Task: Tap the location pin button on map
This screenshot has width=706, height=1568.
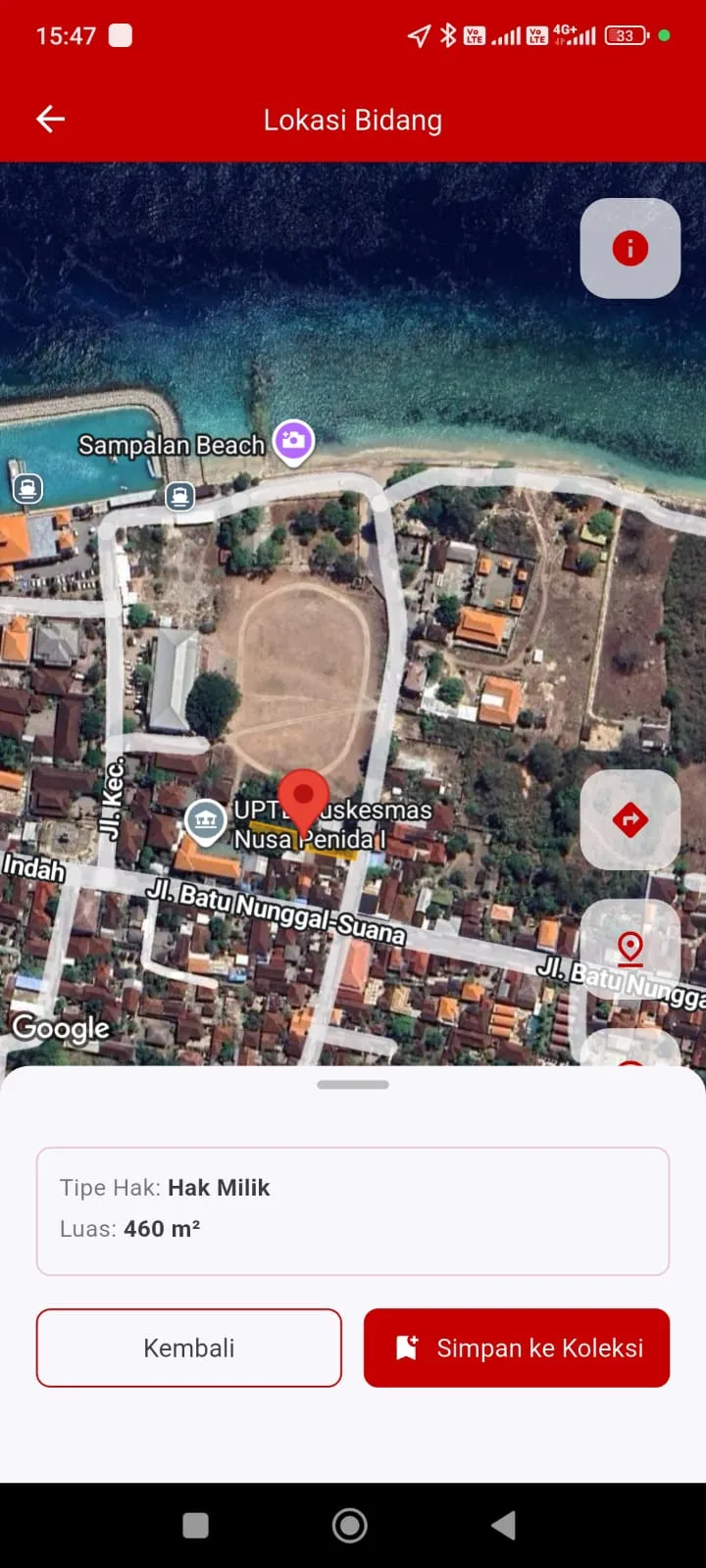Action: pyautogui.click(x=630, y=948)
